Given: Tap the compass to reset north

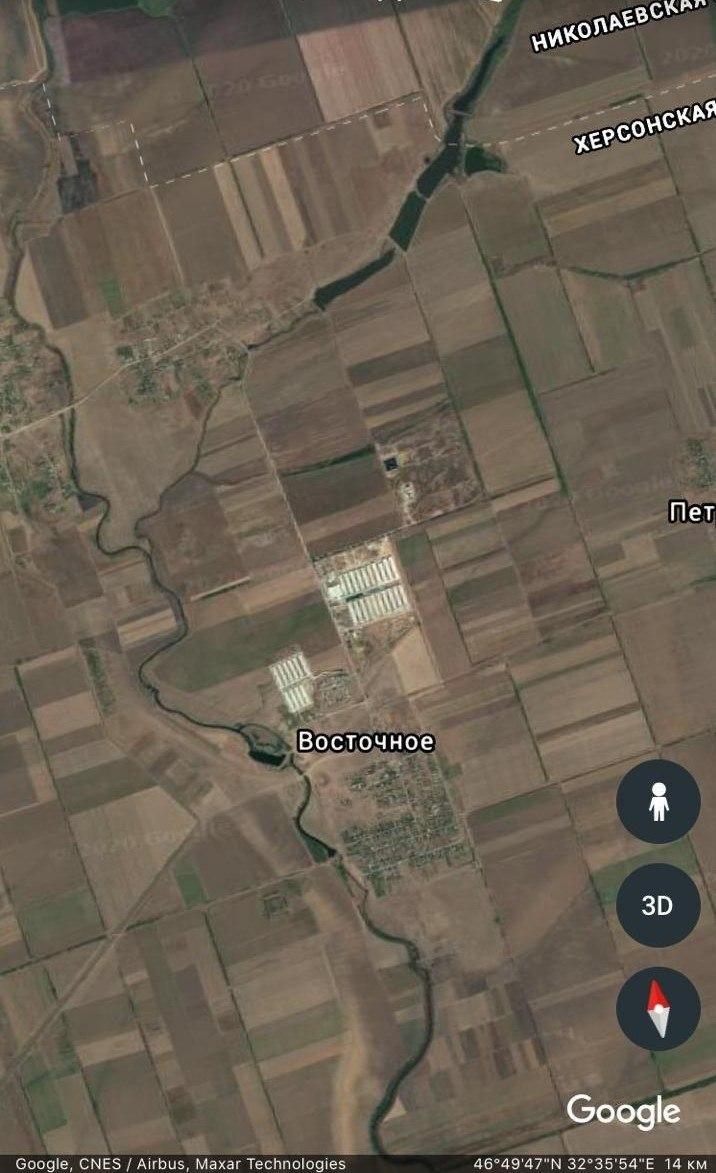Looking at the screenshot, I should tap(658, 1008).
